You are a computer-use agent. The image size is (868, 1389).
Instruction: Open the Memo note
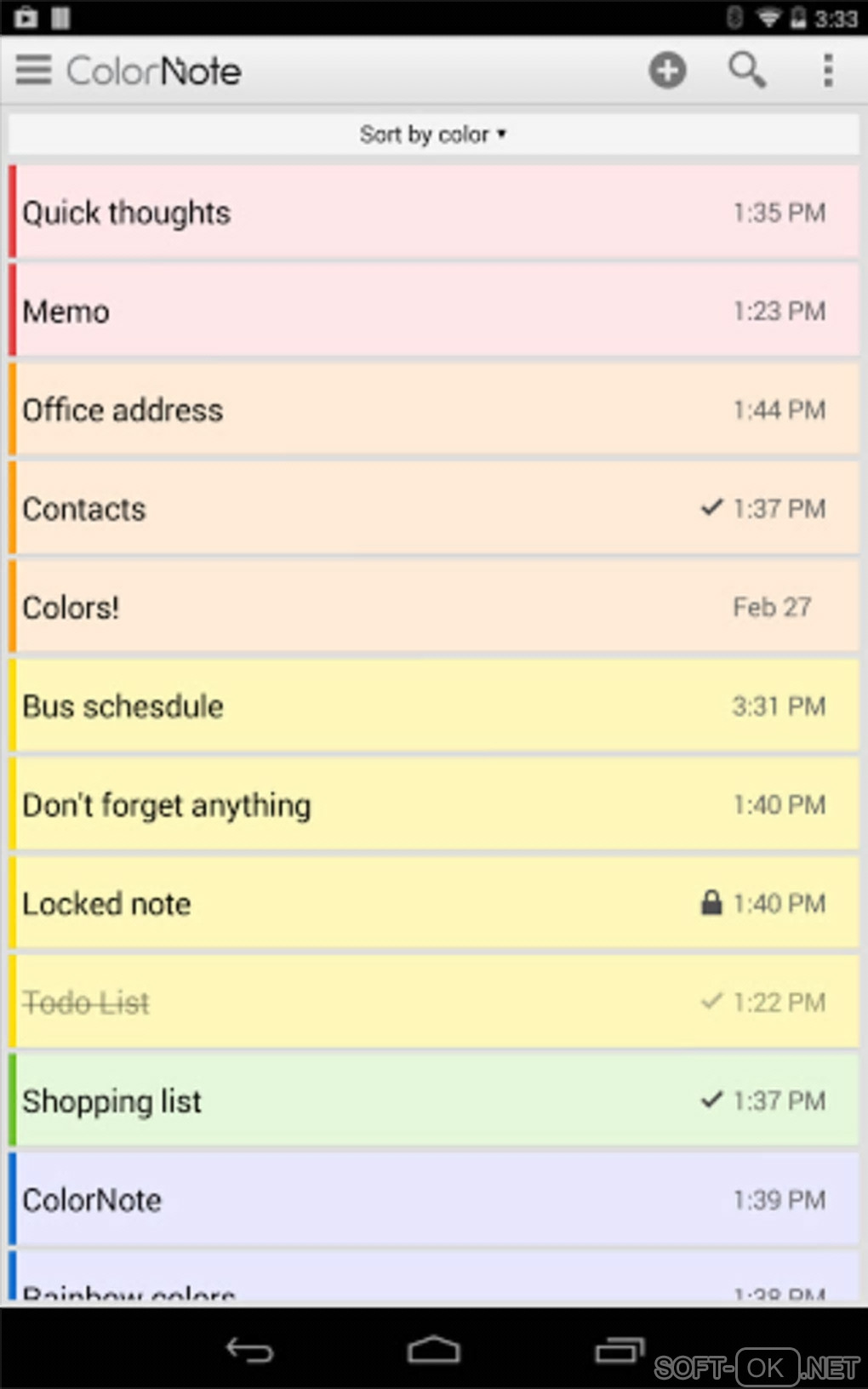[434, 312]
